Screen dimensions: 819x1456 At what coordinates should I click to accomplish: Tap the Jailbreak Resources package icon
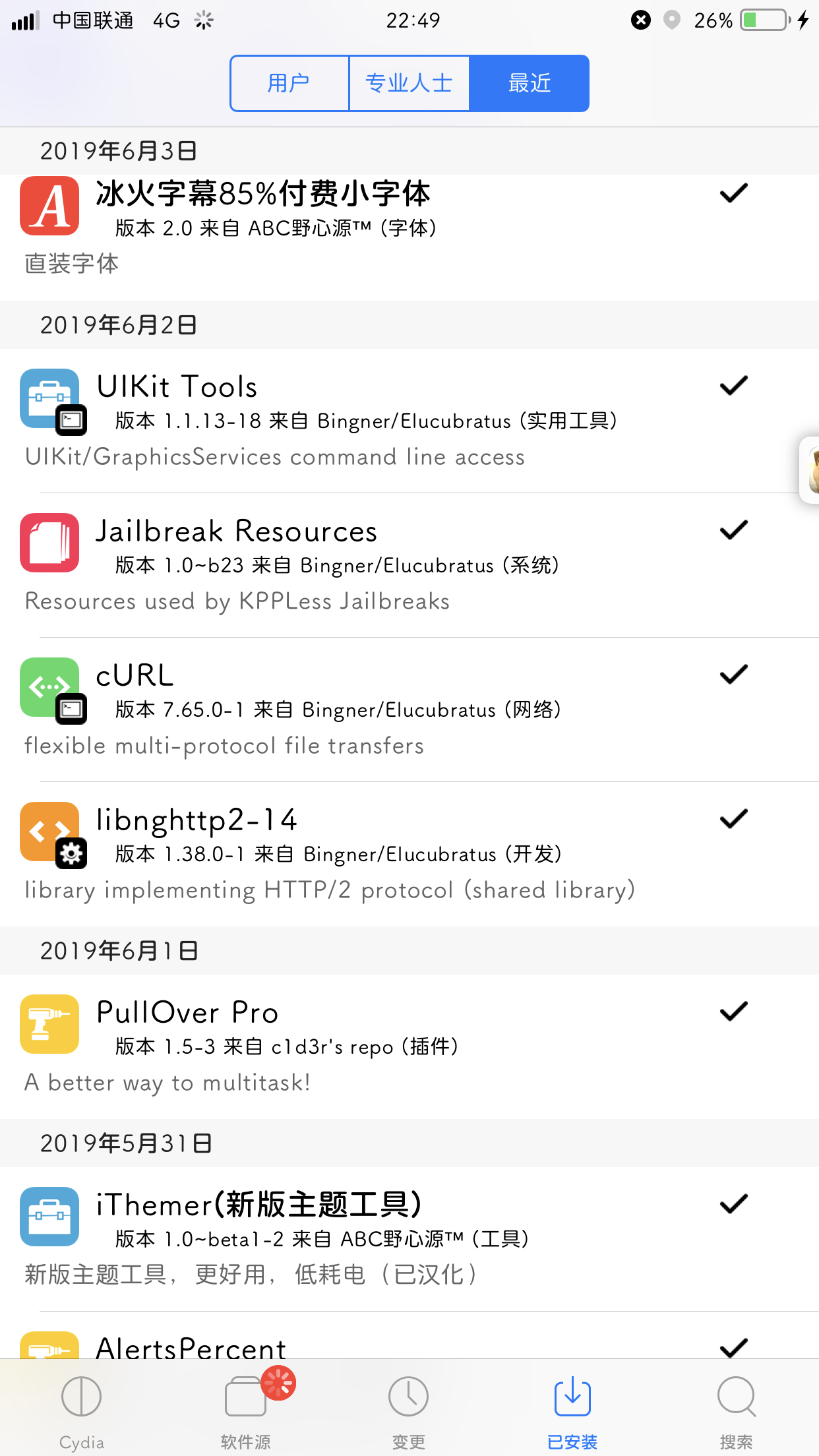[49, 543]
